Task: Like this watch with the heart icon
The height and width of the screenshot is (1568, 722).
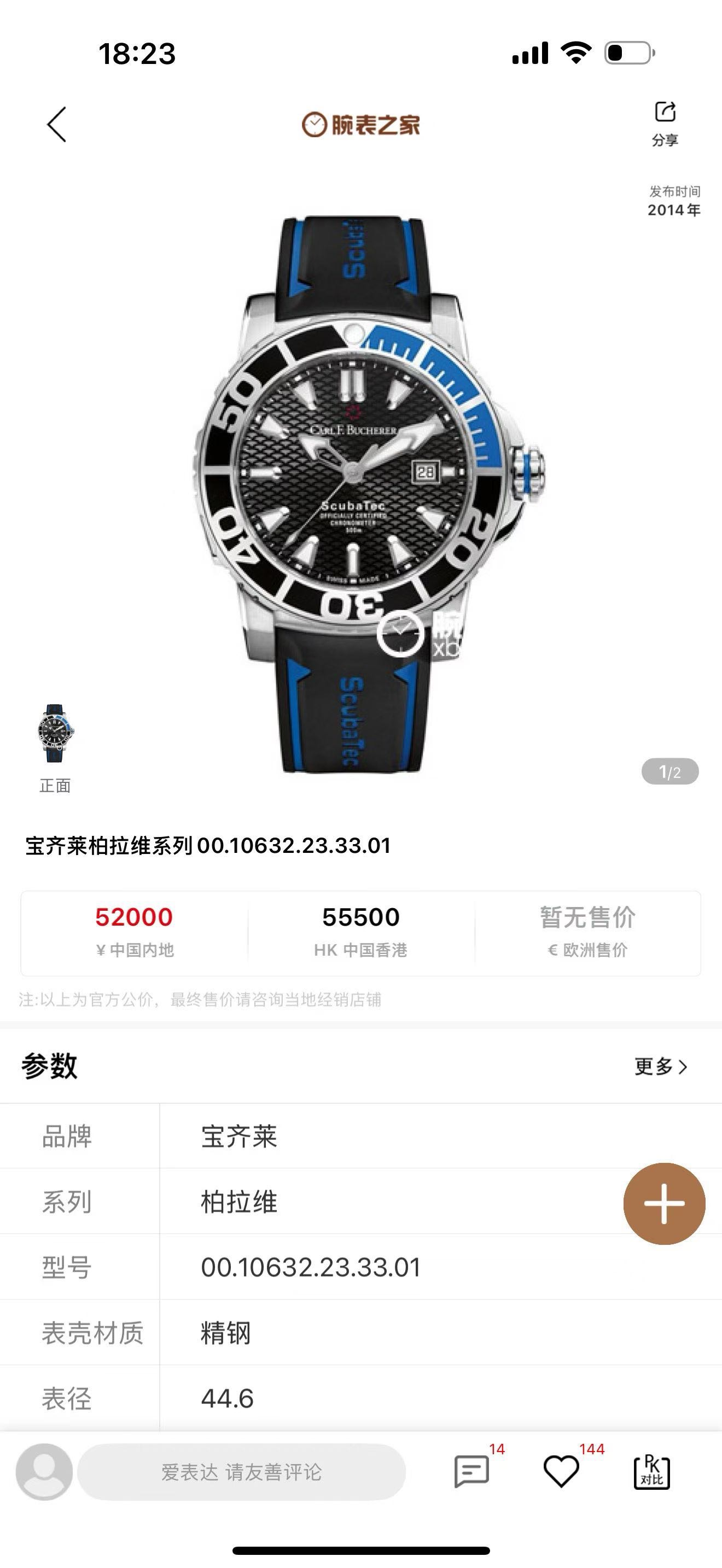Action: tap(561, 1472)
